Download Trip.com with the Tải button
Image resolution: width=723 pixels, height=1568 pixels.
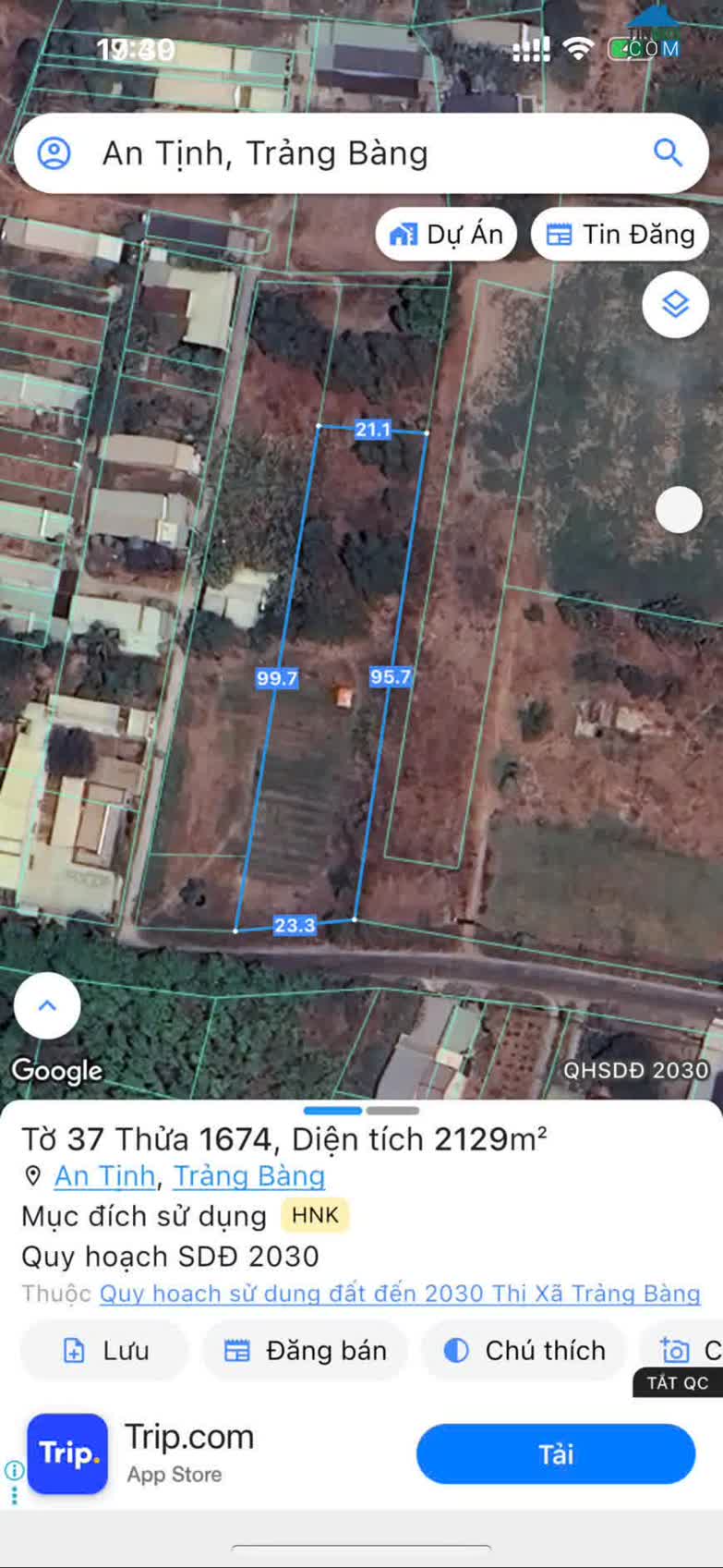pos(556,1454)
